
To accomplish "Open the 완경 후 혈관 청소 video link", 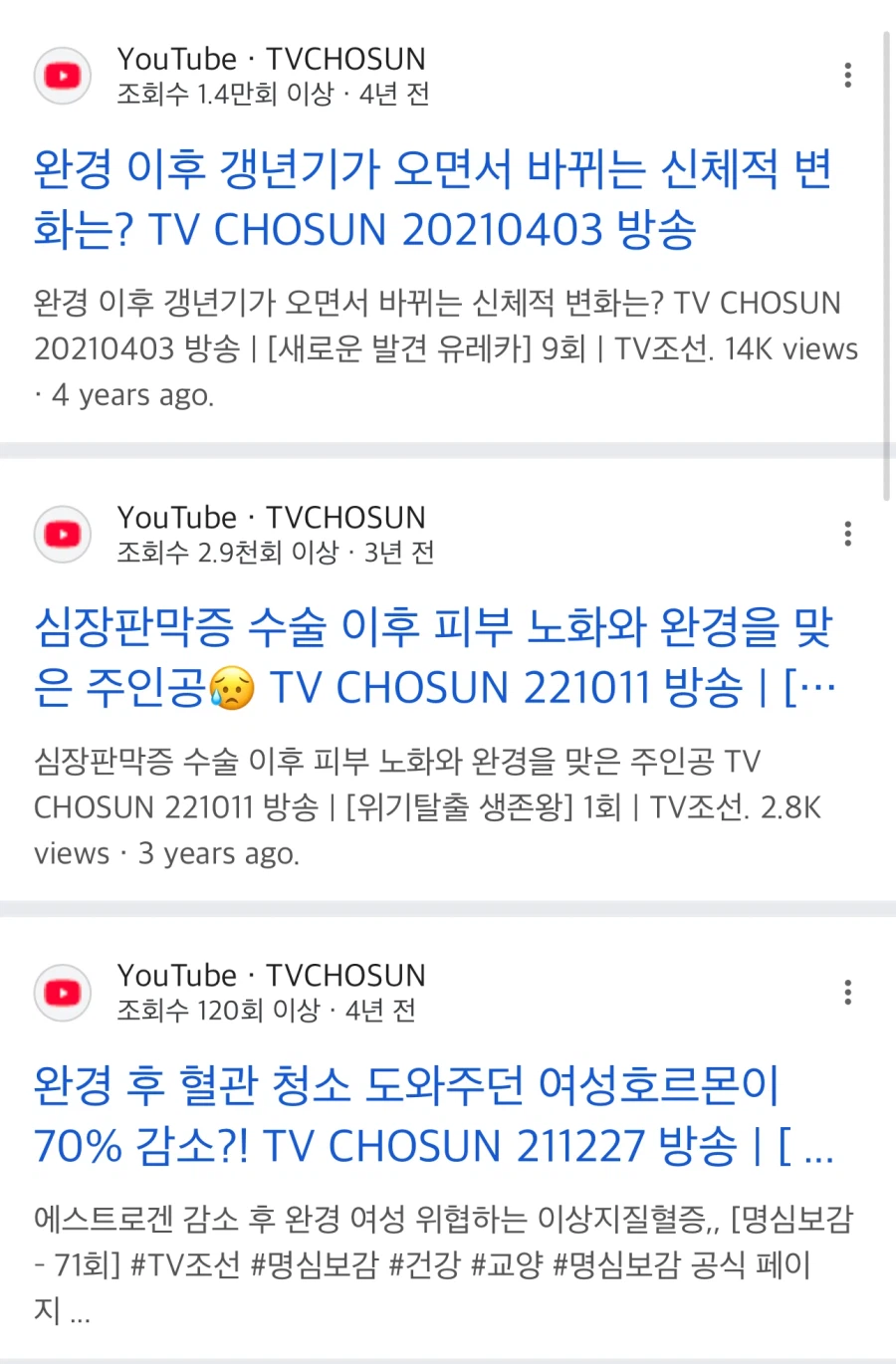I will coord(428,1115).
